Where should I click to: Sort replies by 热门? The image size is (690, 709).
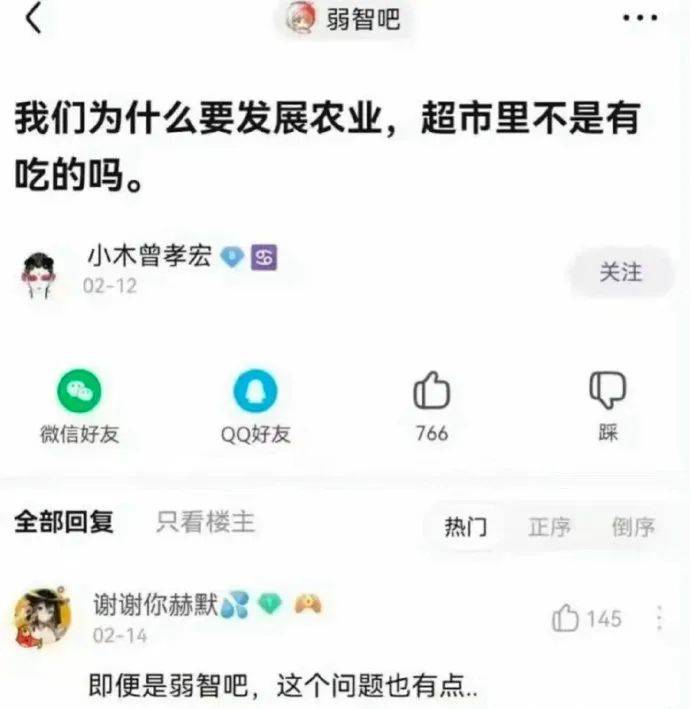pyautogui.click(x=466, y=527)
